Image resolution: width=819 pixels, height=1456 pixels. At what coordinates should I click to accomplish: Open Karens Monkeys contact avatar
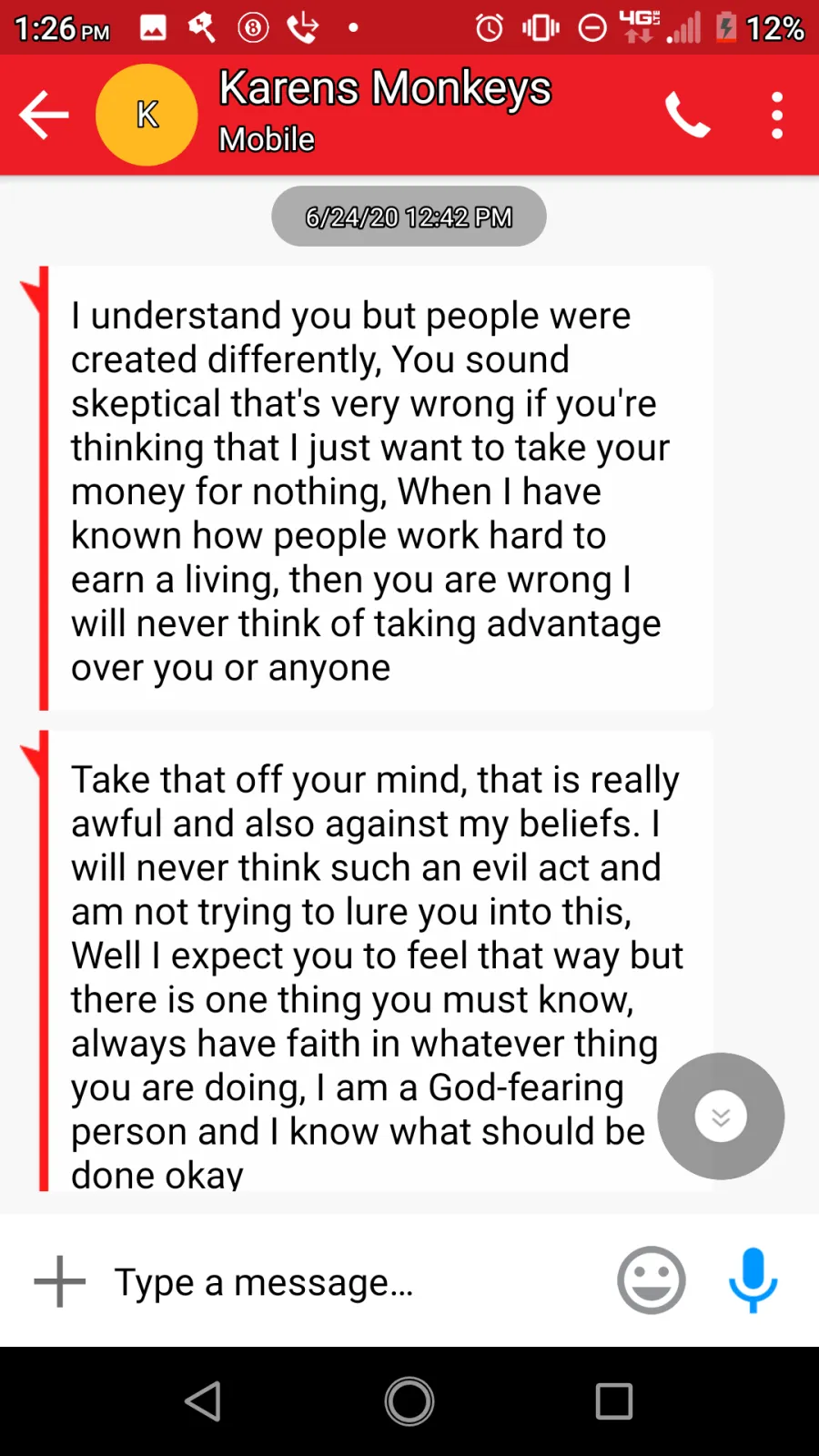[147, 115]
